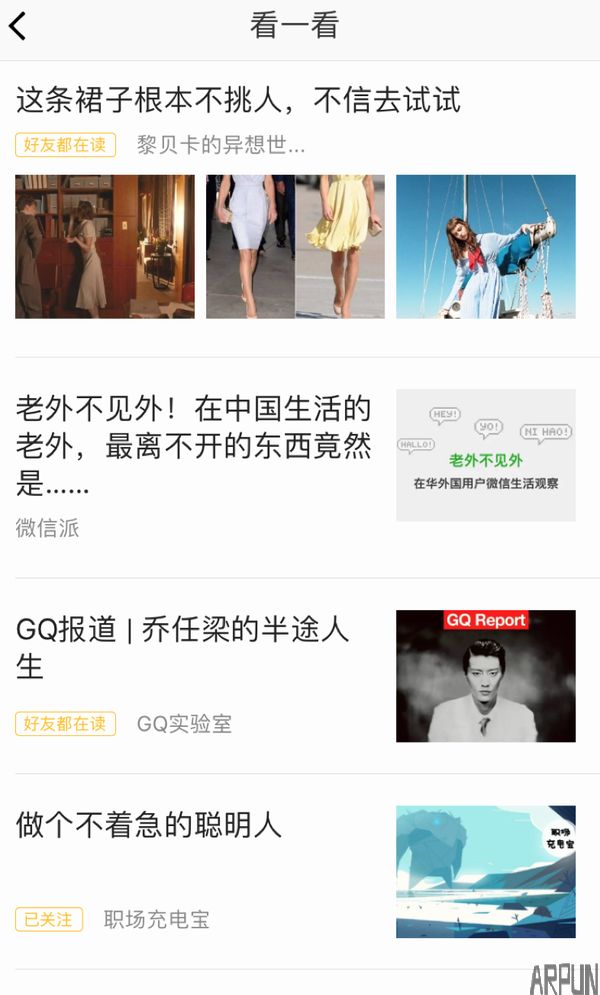
Task: Open the 老外不见外 article from 微信派
Action: click(194, 447)
